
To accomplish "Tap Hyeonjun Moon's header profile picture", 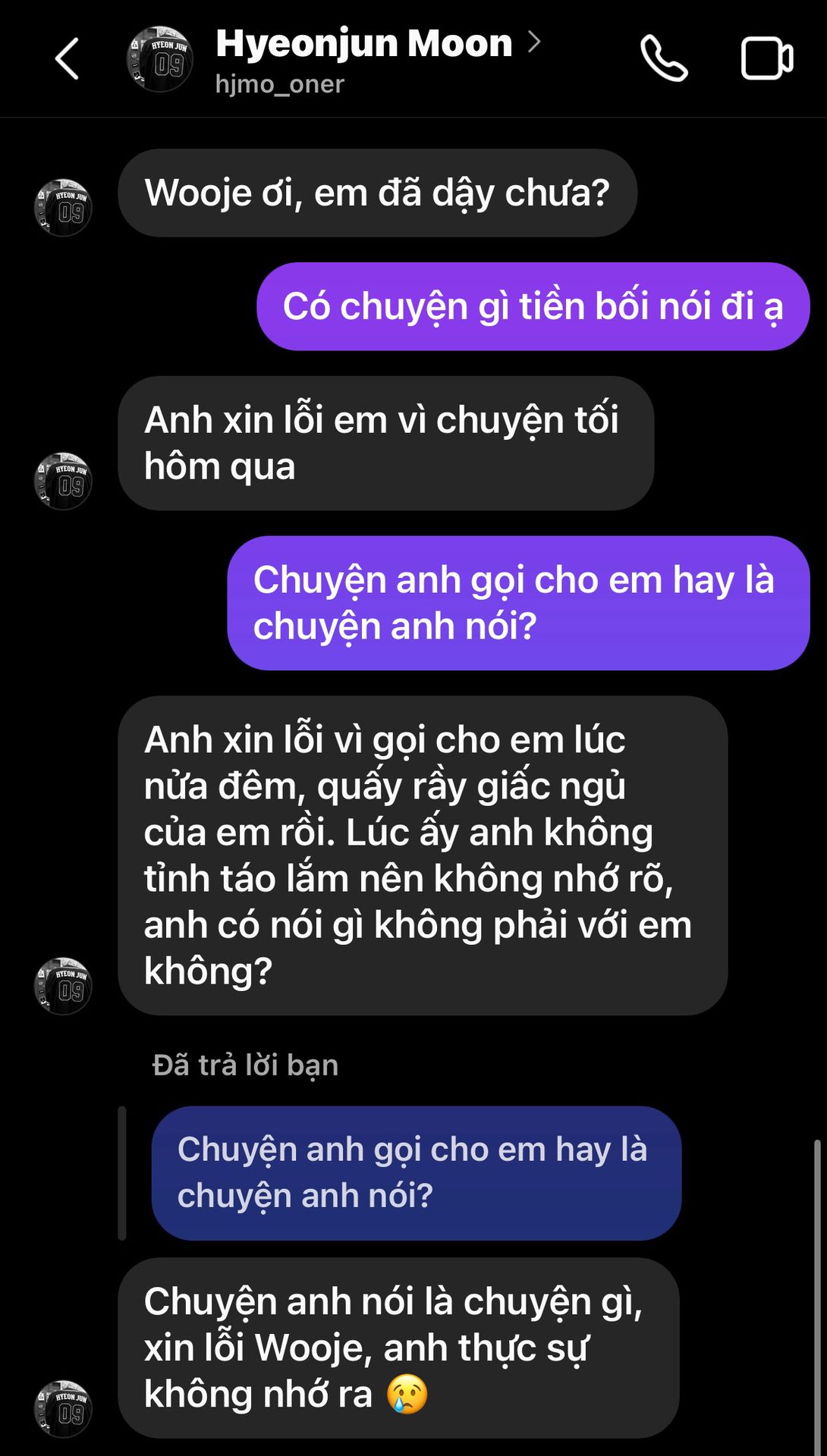I will coord(159,59).
